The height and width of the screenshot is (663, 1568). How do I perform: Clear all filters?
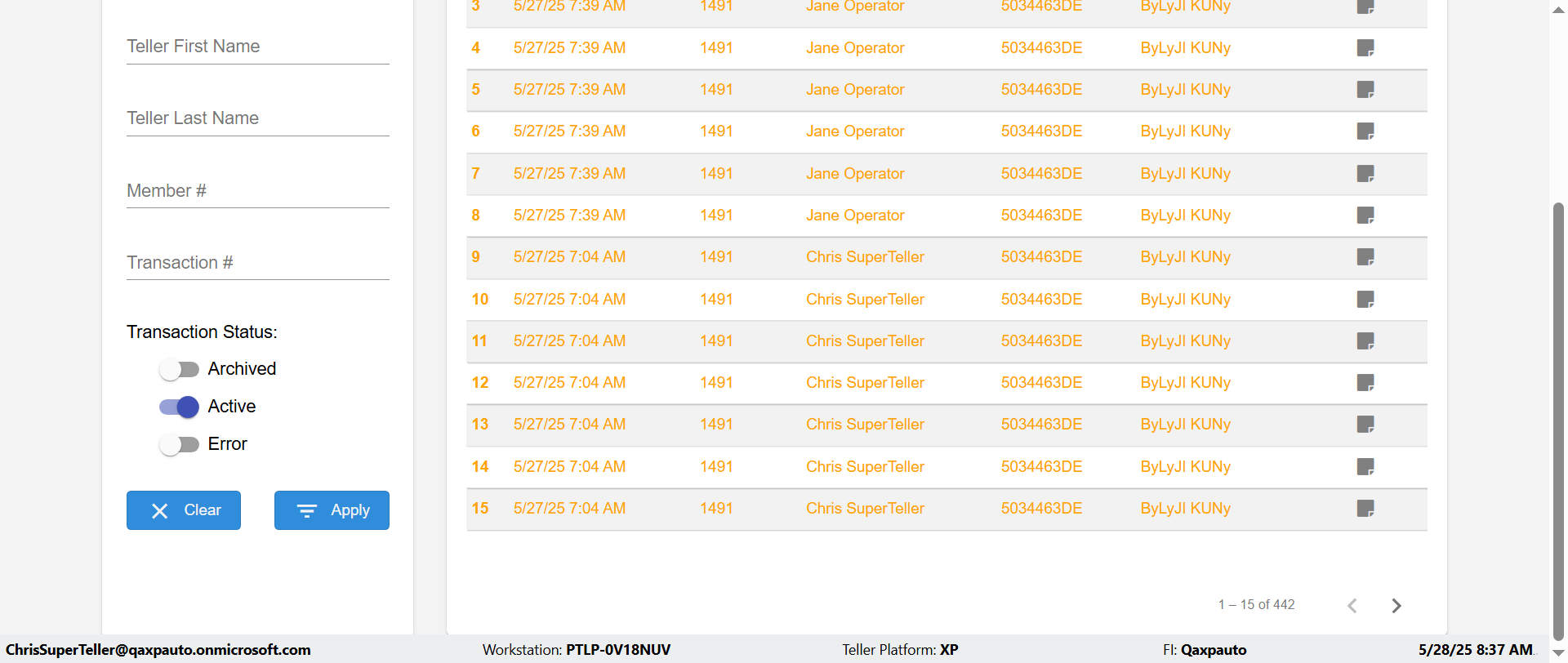click(184, 510)
